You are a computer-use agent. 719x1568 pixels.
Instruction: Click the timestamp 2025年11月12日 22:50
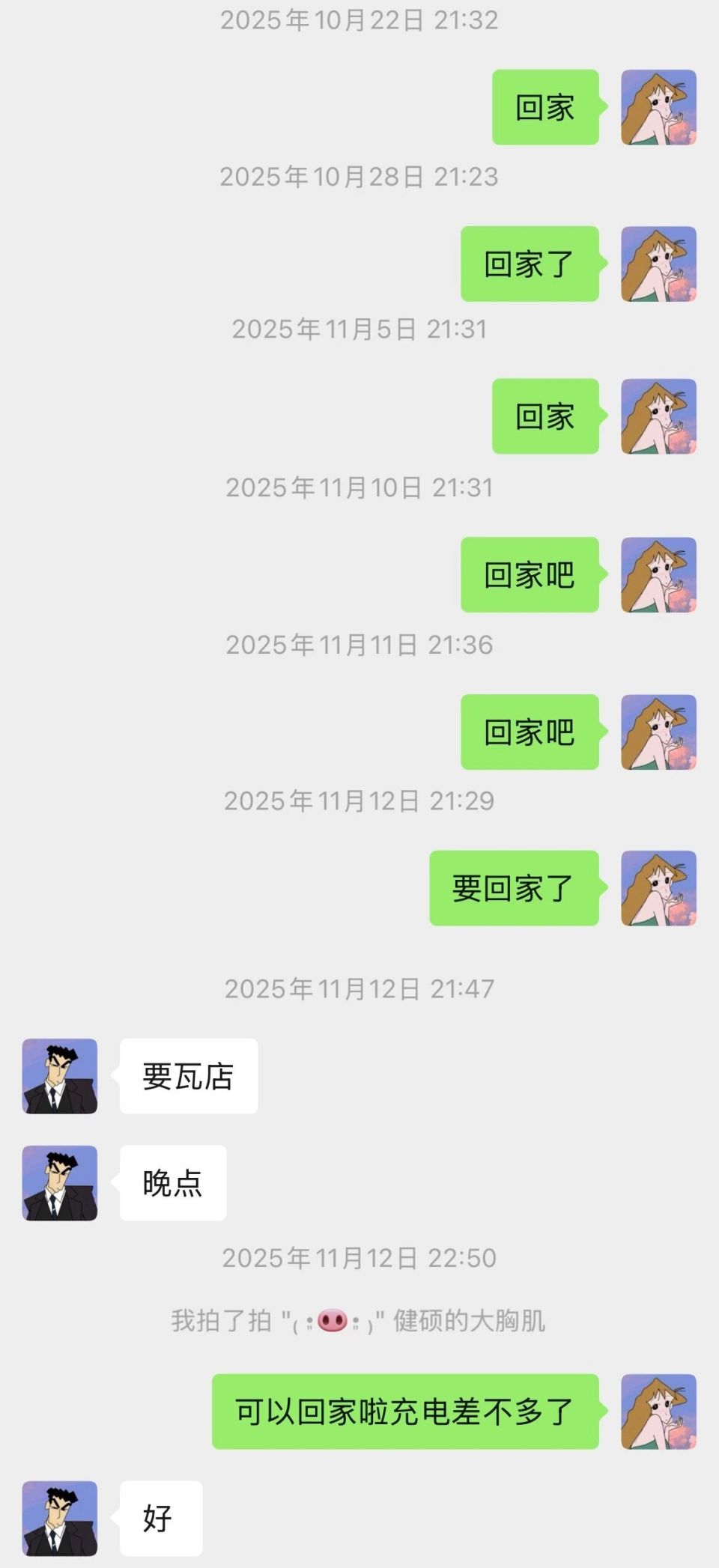point(359,1258)
